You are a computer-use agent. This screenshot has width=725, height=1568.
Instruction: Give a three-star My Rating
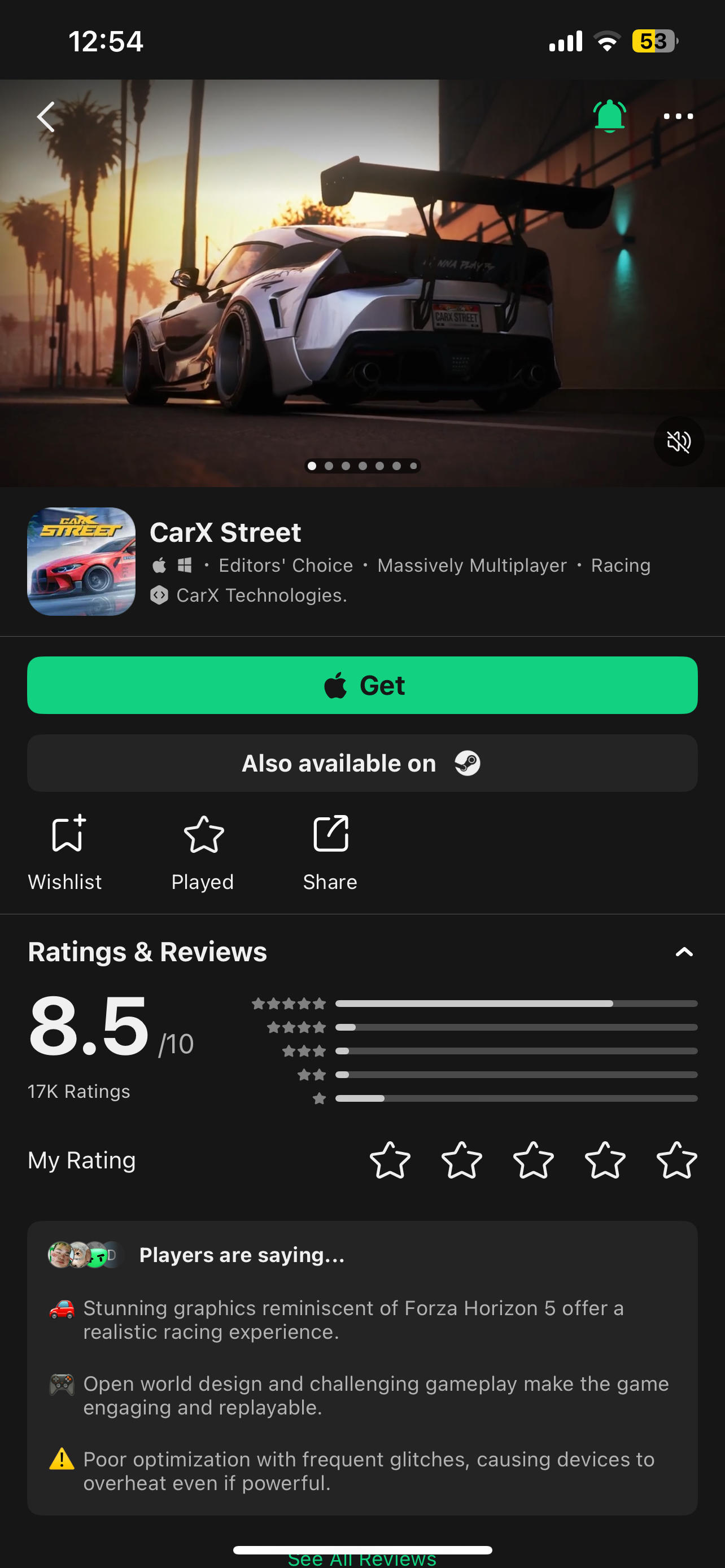click(533, 1160)
